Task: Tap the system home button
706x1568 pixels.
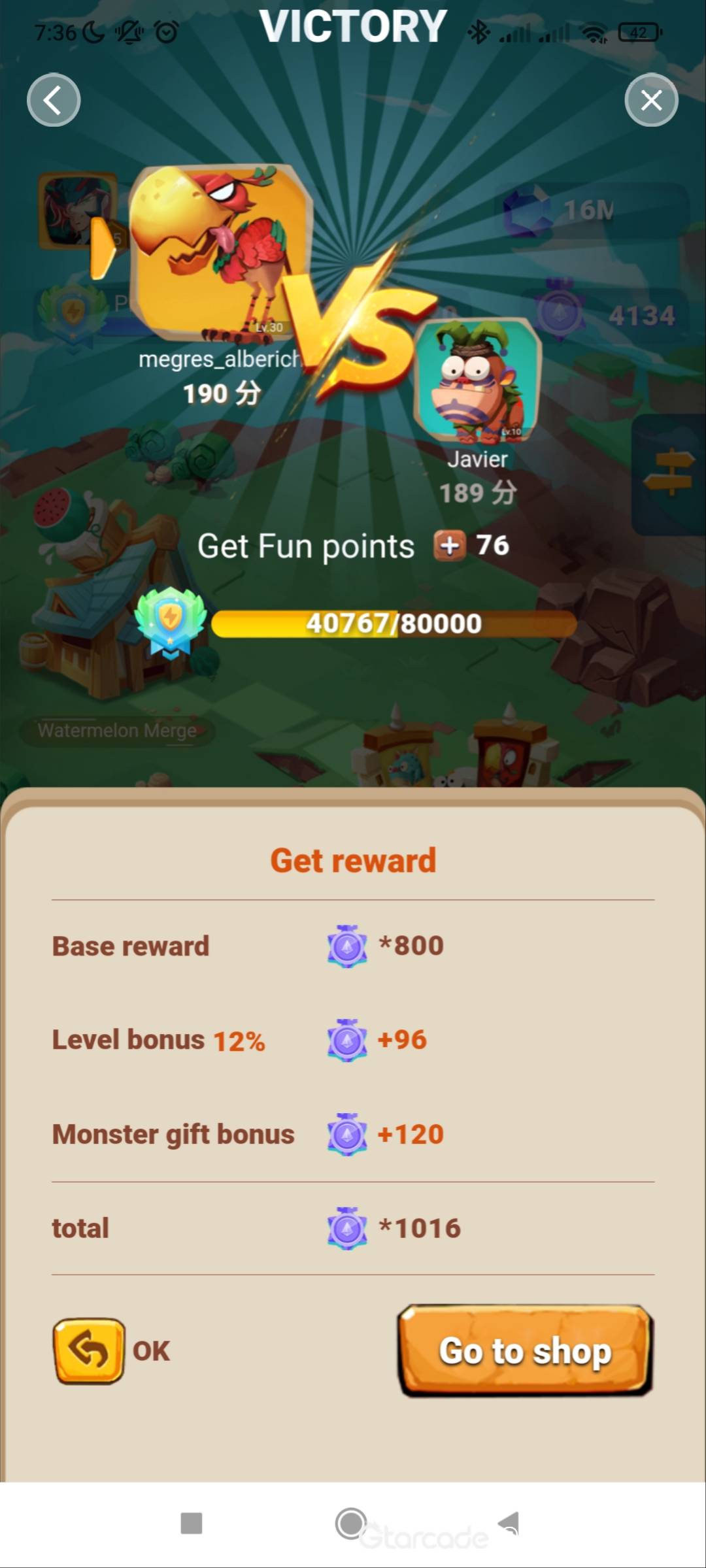Action: coord(351,1523)
